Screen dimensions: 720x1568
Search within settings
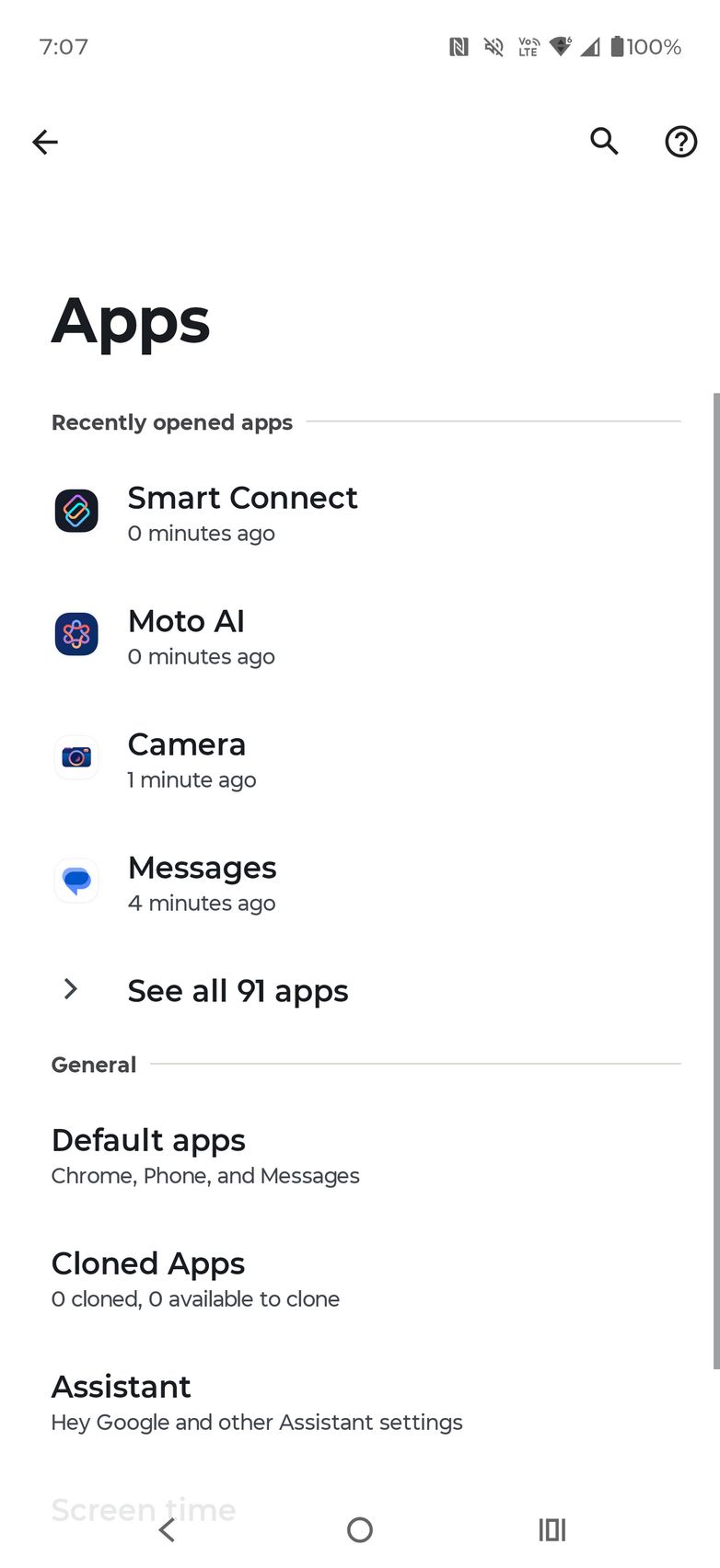[604, 142]
